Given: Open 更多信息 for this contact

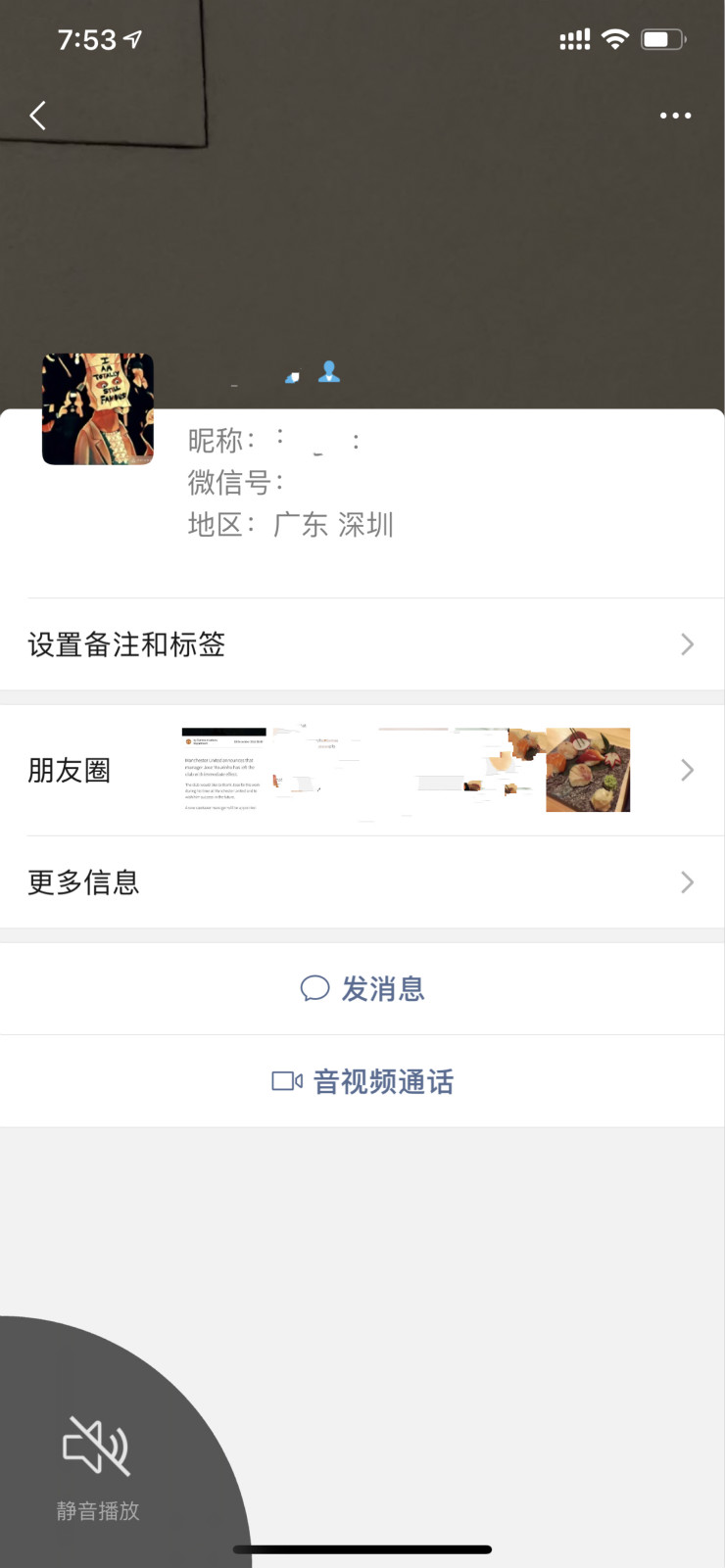Looking at the screenshot, I should (362, 882).
